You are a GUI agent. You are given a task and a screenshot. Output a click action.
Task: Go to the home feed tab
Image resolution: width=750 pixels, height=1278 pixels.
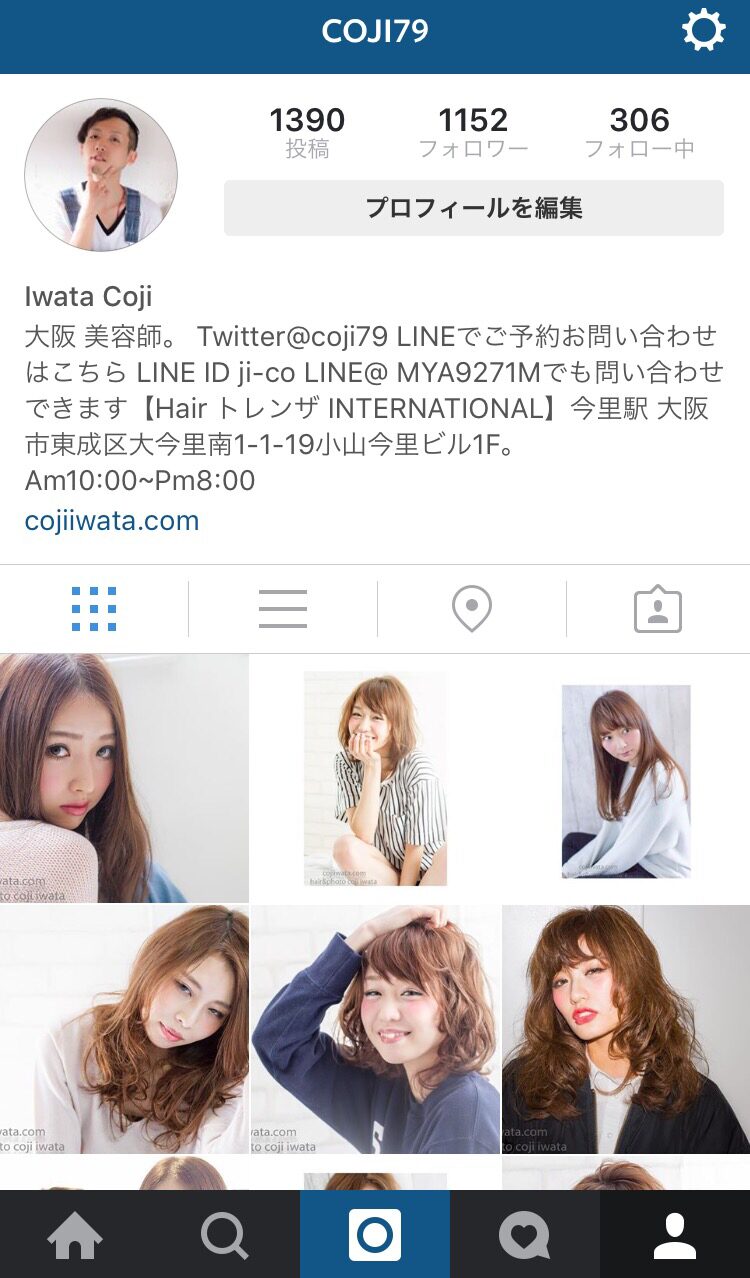coord(75,1235)
